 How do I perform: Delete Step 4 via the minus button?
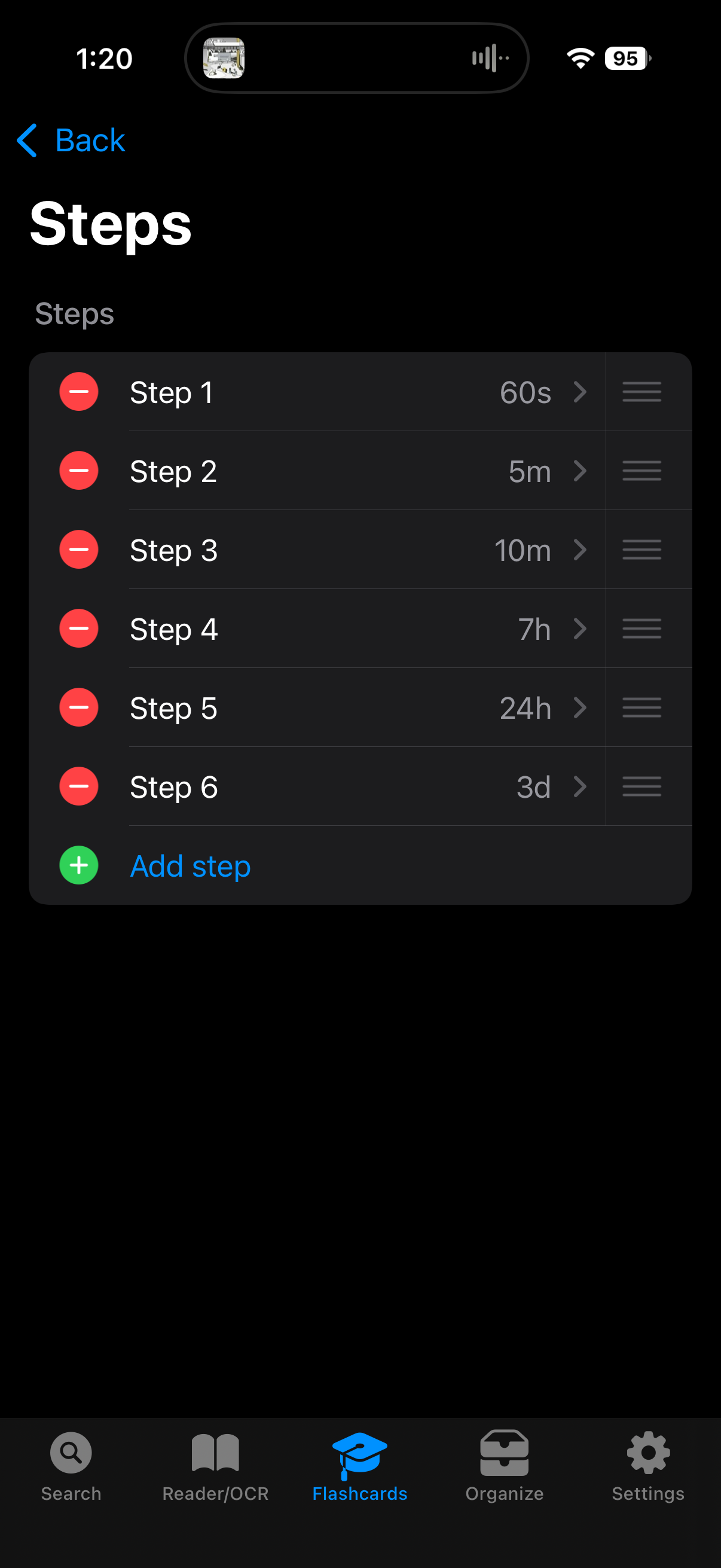[78, 628]
